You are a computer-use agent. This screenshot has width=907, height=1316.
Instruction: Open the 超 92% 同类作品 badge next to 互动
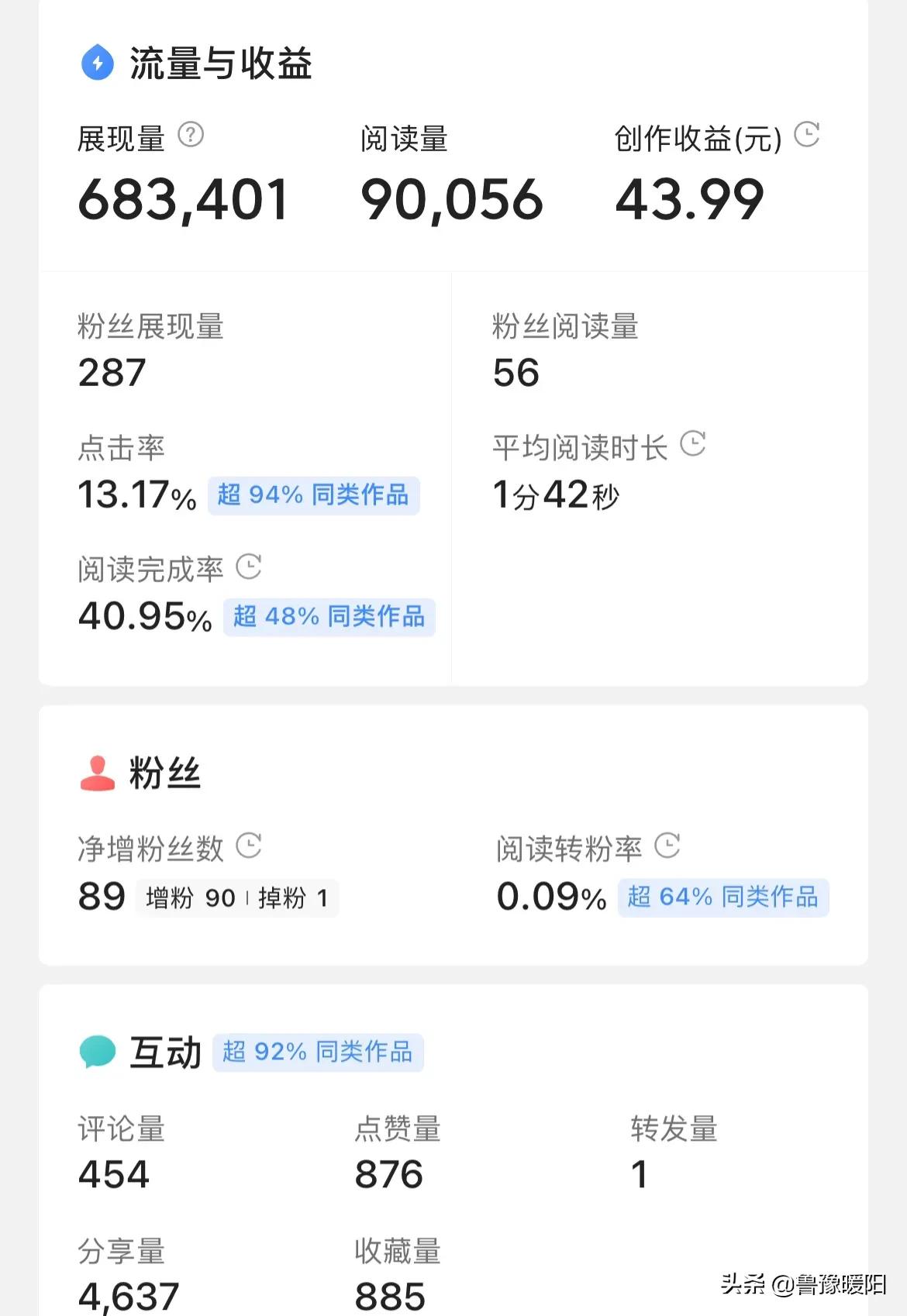tap(320, 1052)
